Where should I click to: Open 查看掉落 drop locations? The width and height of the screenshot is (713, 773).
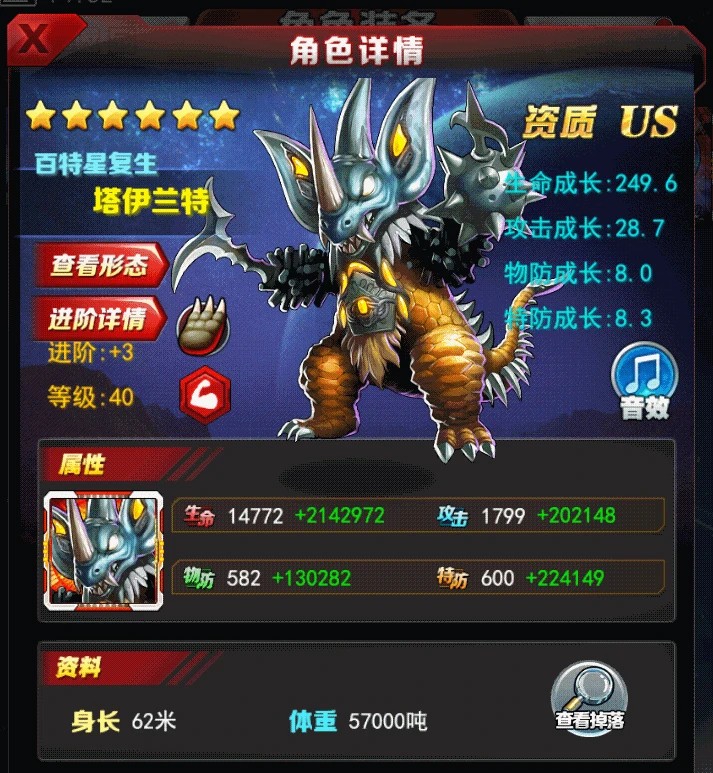590,697
